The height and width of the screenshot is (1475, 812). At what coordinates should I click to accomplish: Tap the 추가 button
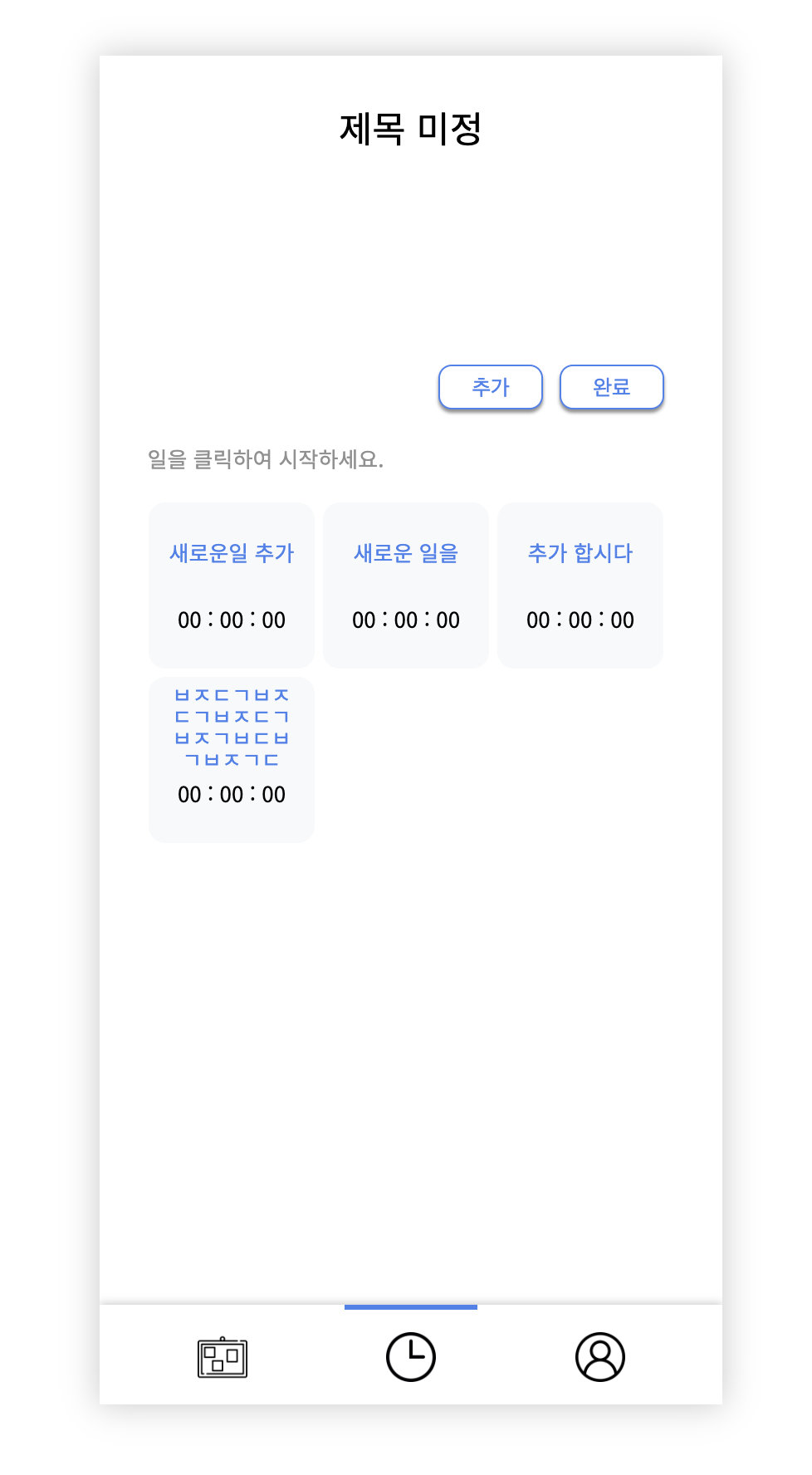490,387
